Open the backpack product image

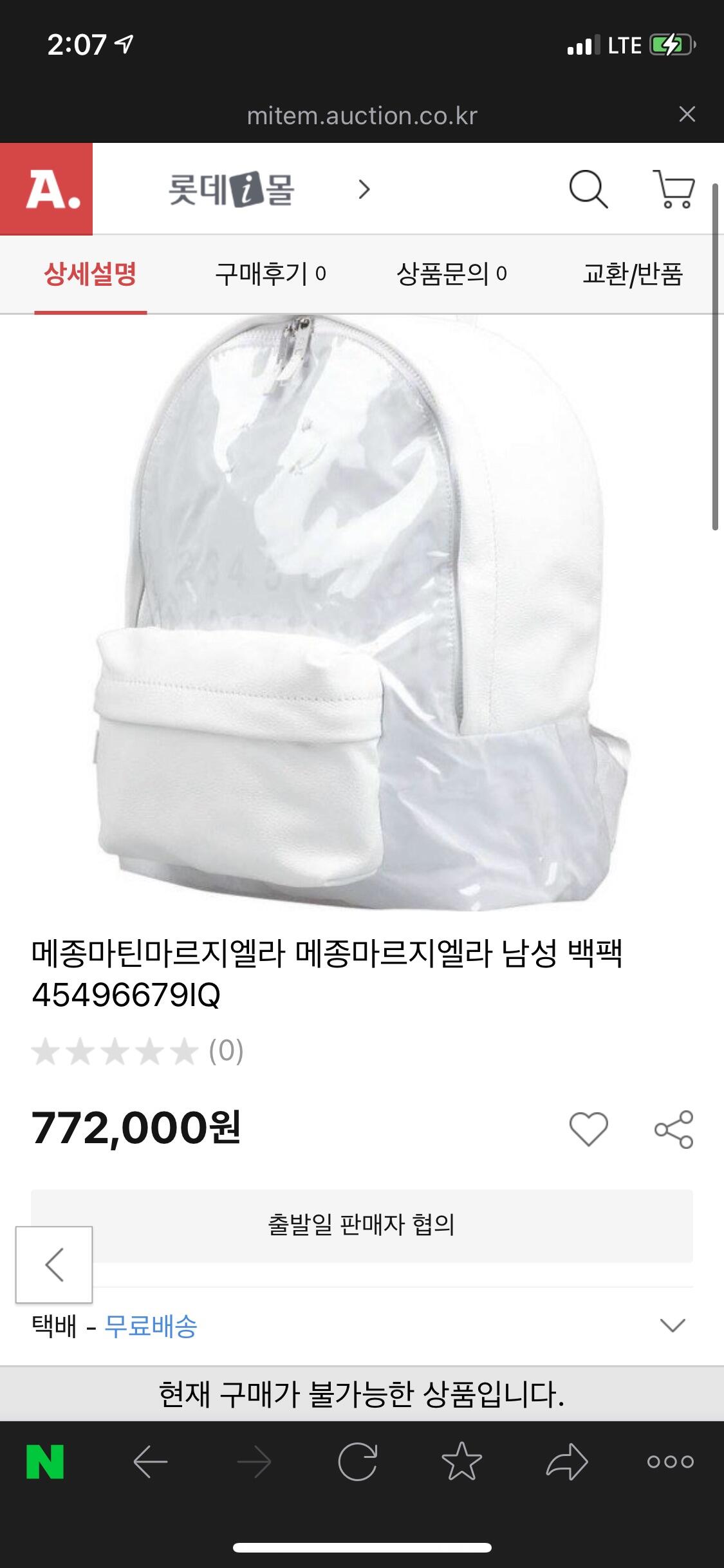tap(362, 611)
